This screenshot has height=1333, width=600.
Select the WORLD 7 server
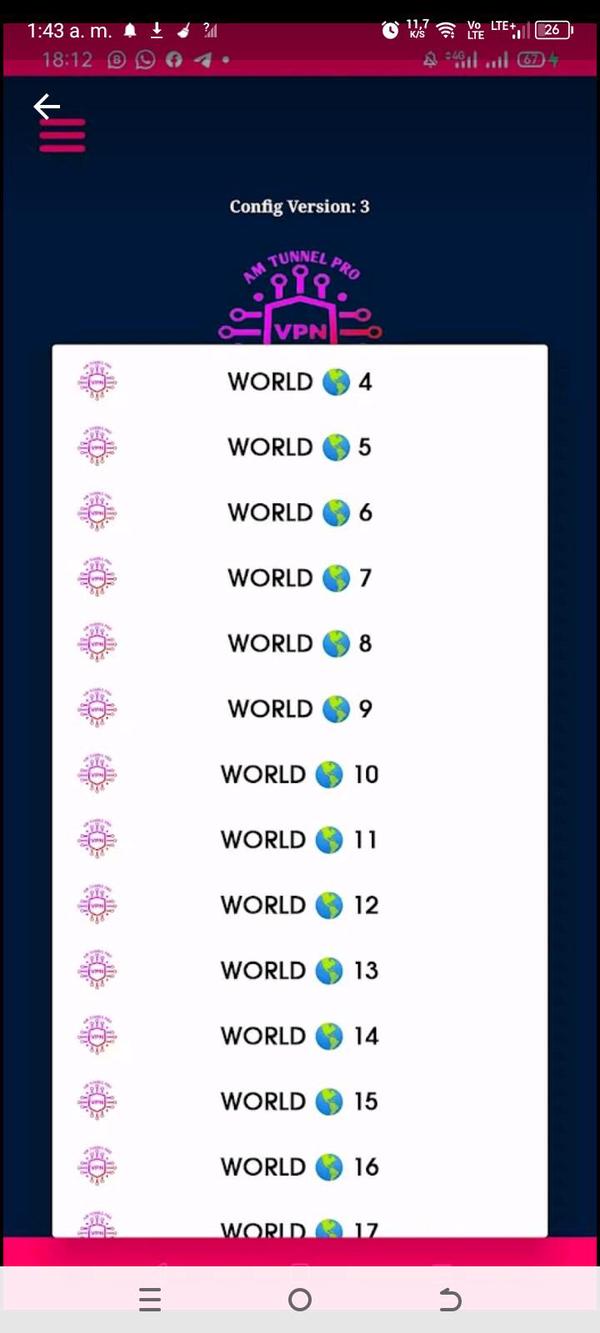[x=299, y=578]
